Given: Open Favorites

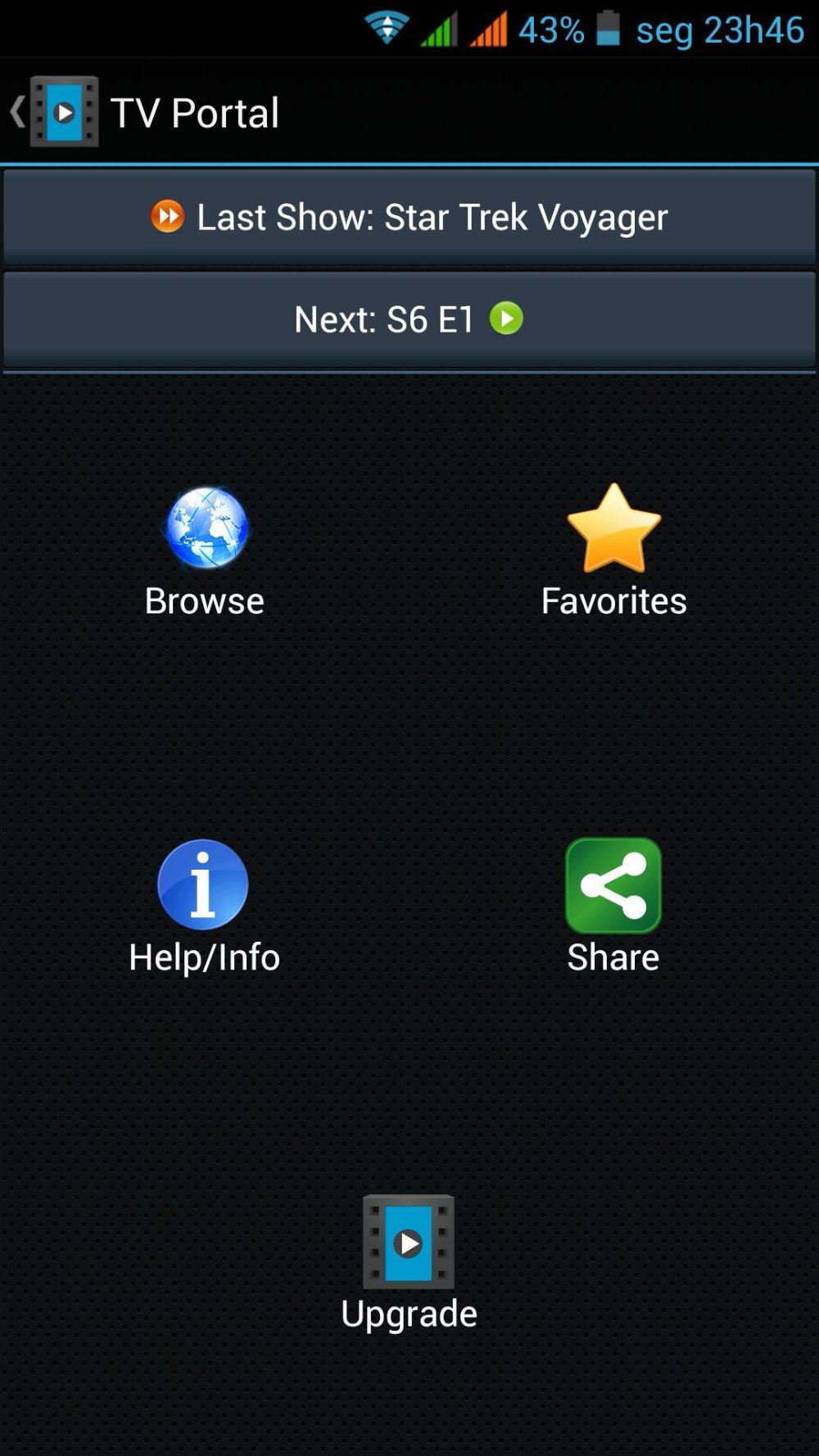Looking at the screenshot, I should [613, 551].
